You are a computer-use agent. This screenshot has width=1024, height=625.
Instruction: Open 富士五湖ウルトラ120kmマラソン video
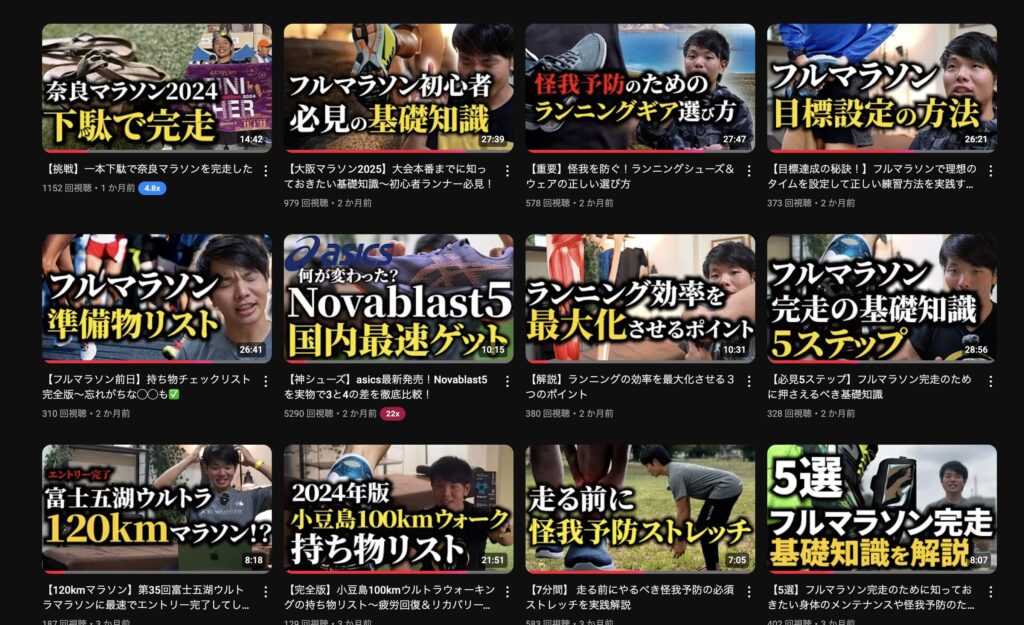(x=156, y=508)
